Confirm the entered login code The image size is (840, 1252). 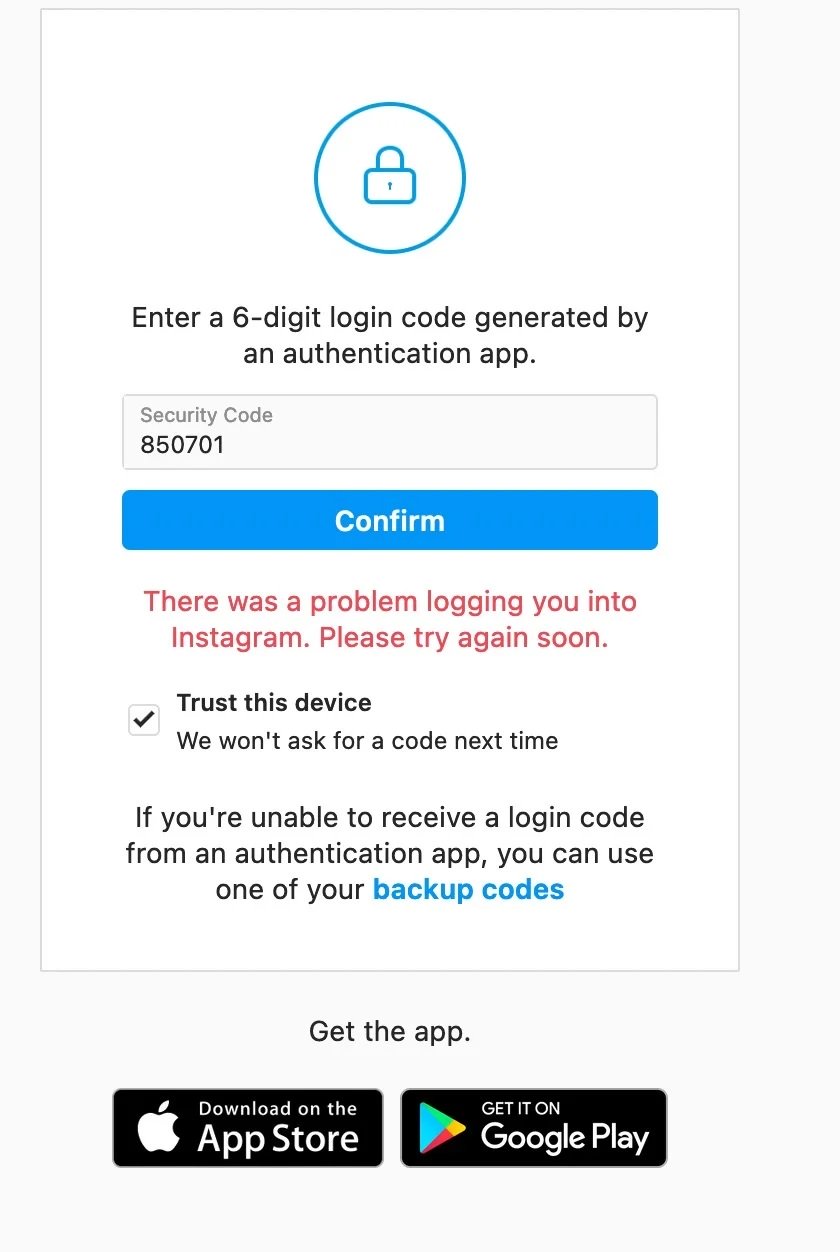point(389,520)
